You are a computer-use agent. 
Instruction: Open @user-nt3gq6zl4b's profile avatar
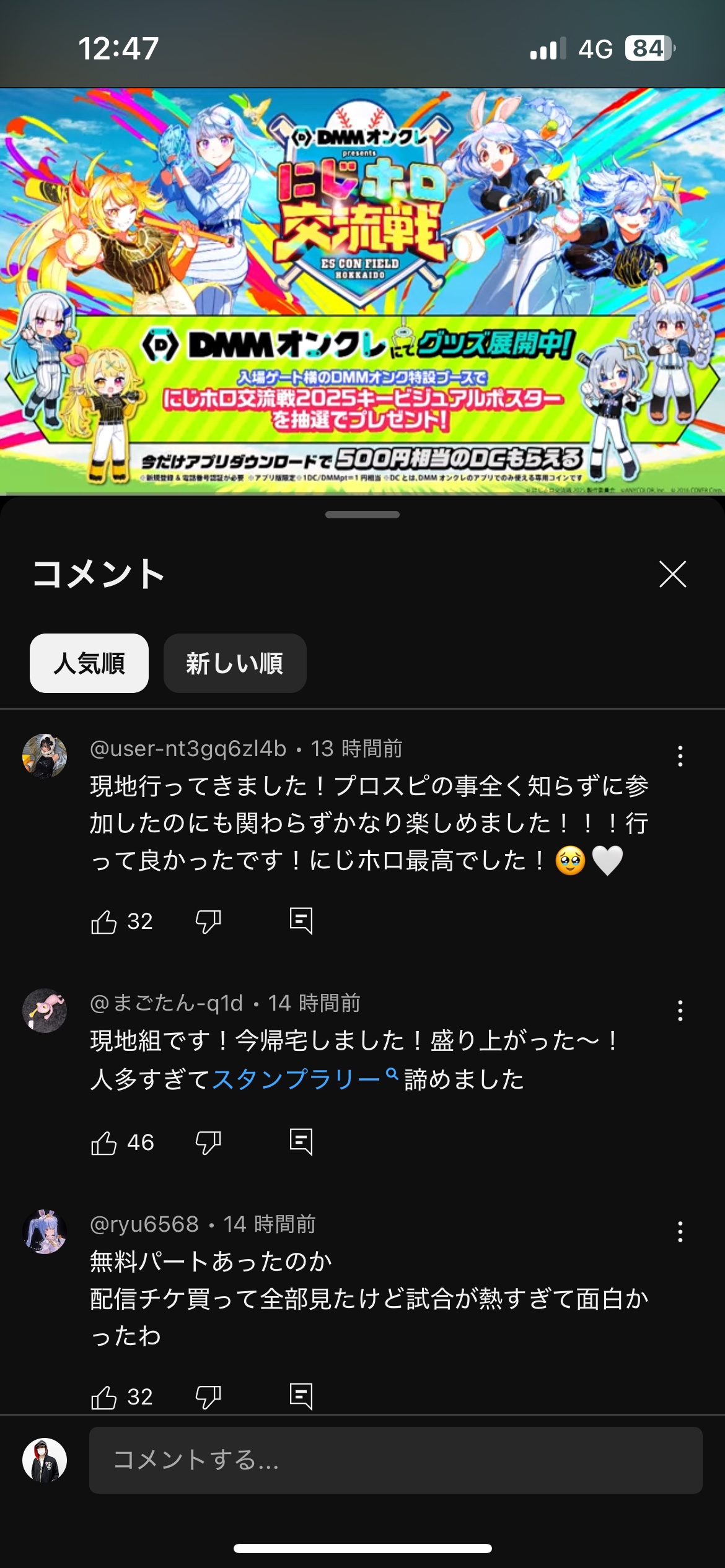coord(45,756)
